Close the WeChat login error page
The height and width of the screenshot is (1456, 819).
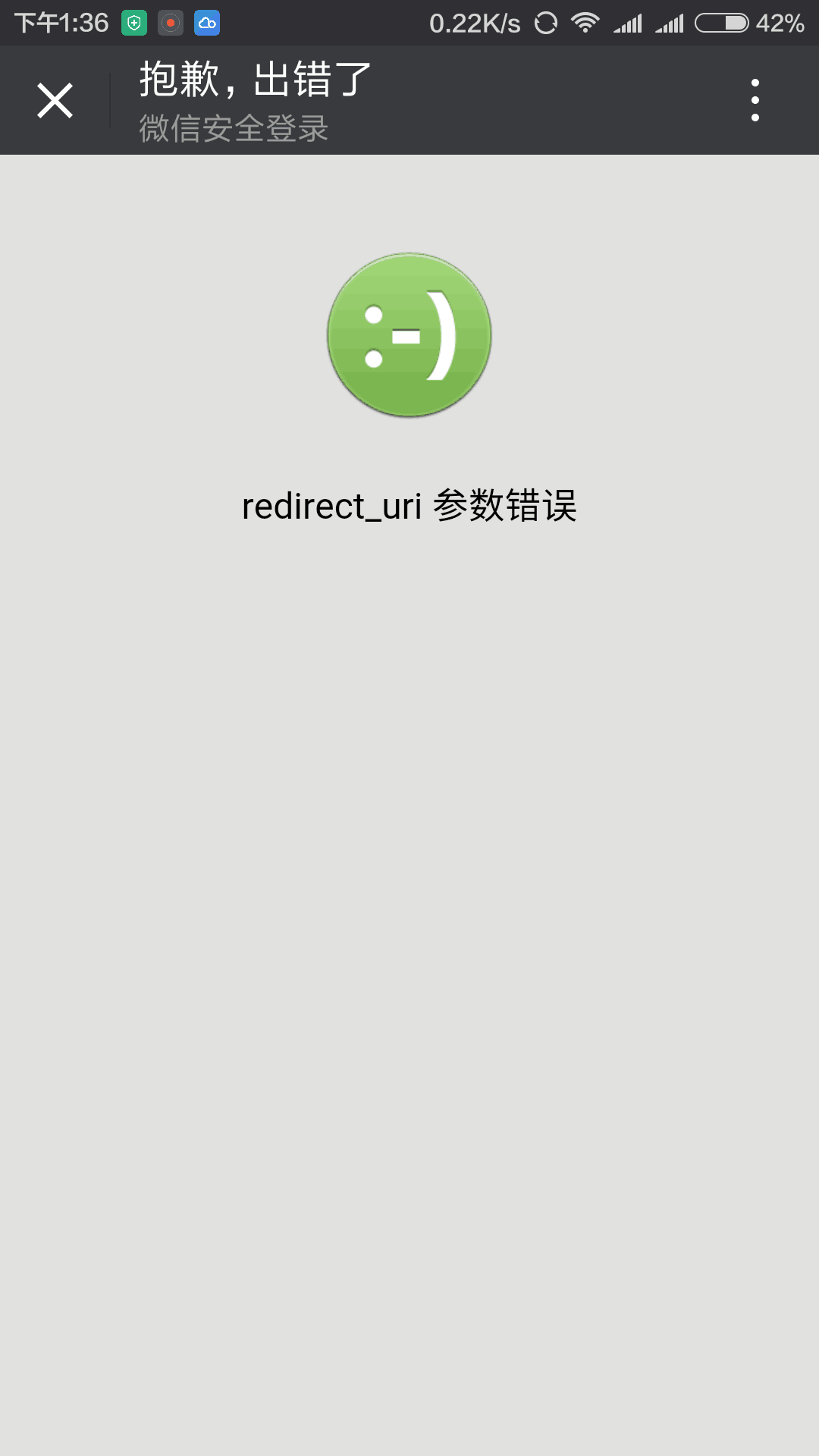tap(55, 100)
